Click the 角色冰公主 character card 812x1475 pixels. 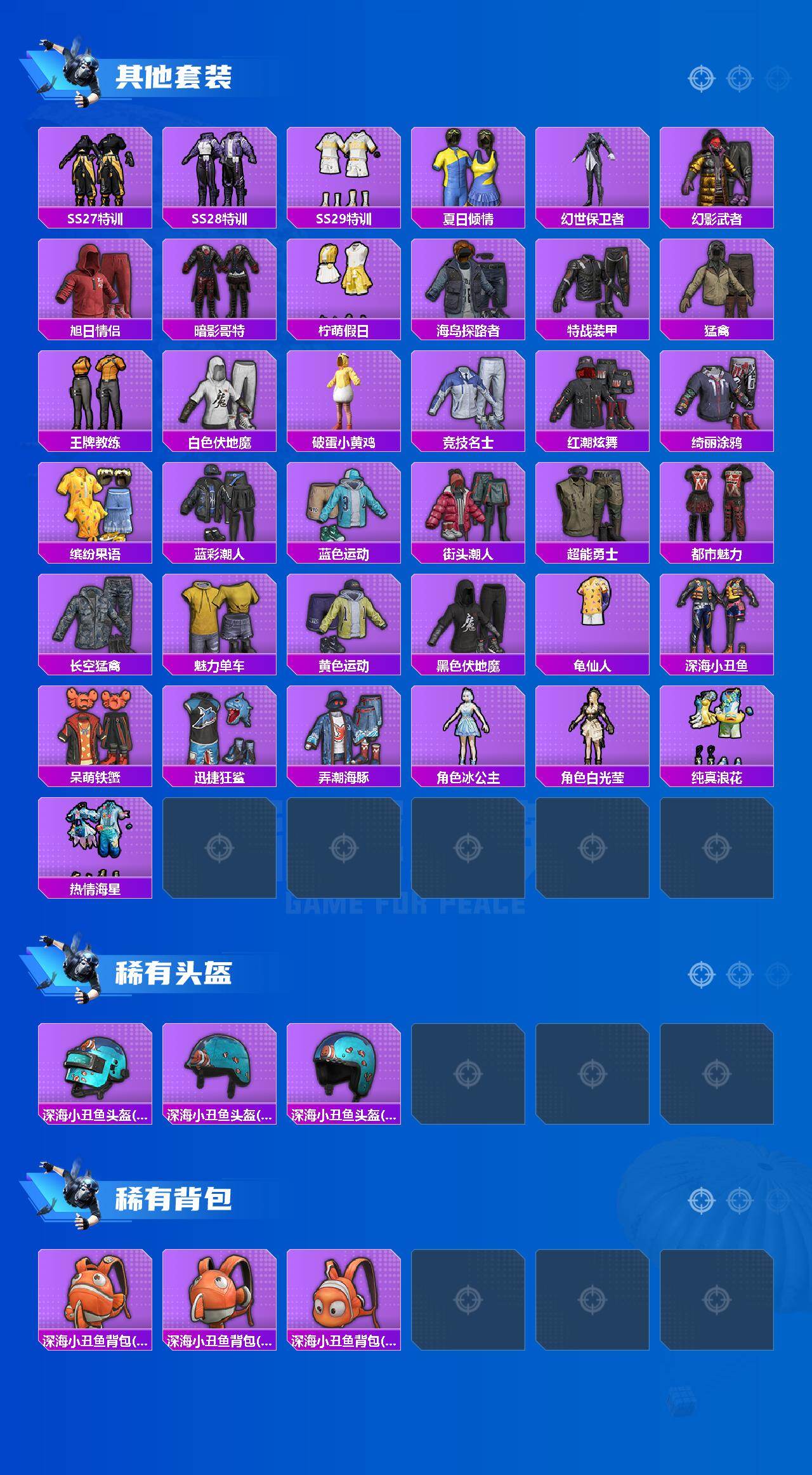click(469, 730)
